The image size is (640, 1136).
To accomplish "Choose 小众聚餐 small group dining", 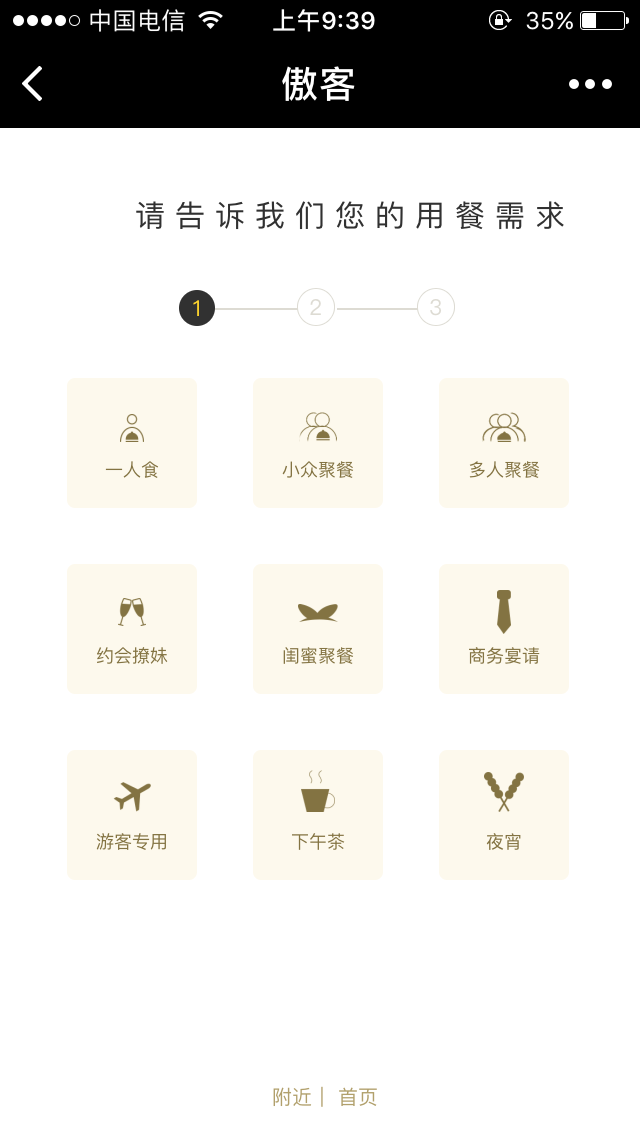I will [318, 443].
